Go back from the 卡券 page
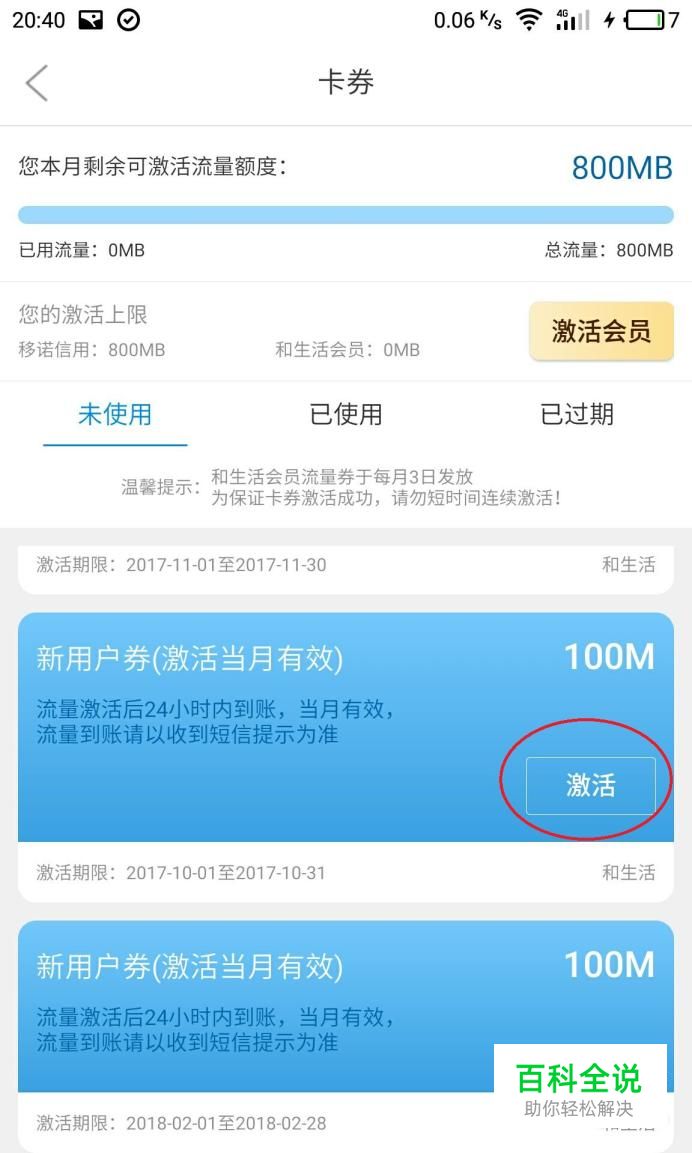 coord(37,82)
